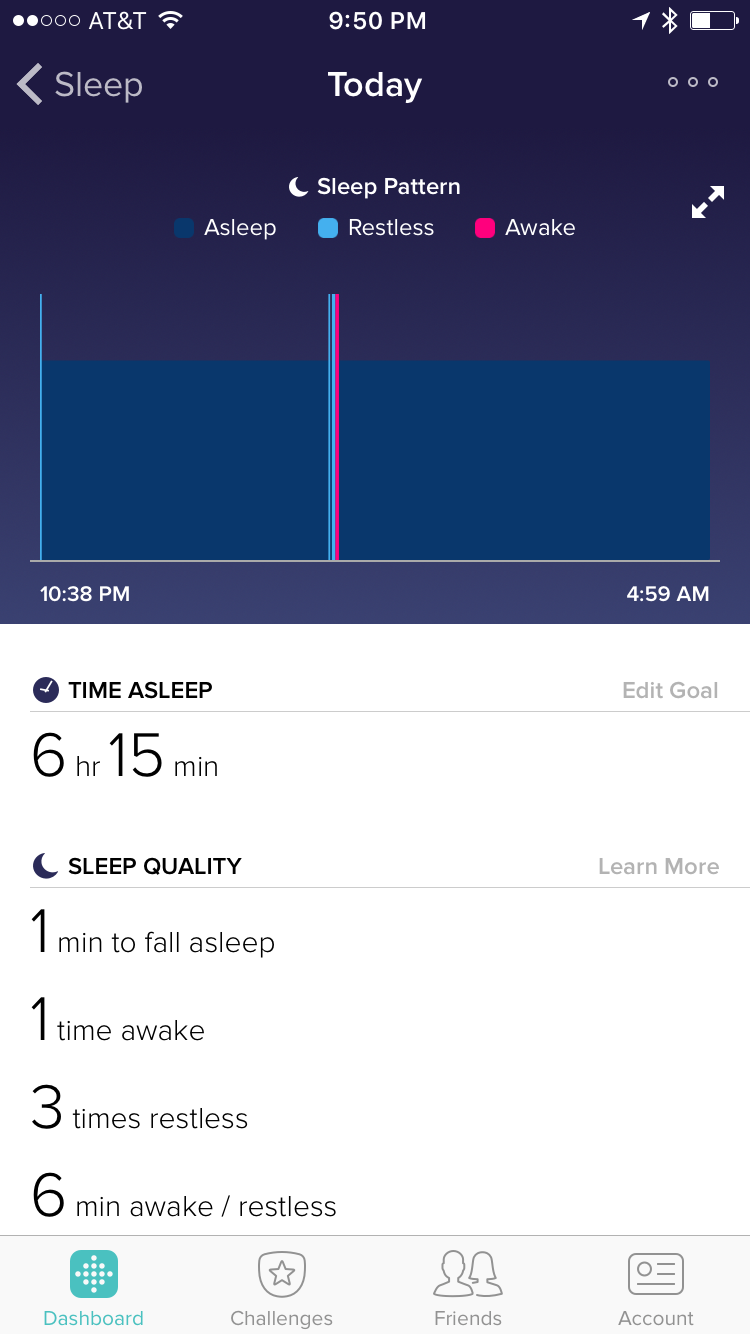
Task: Go back to the Sleep screen
Action: pos(80,85)
